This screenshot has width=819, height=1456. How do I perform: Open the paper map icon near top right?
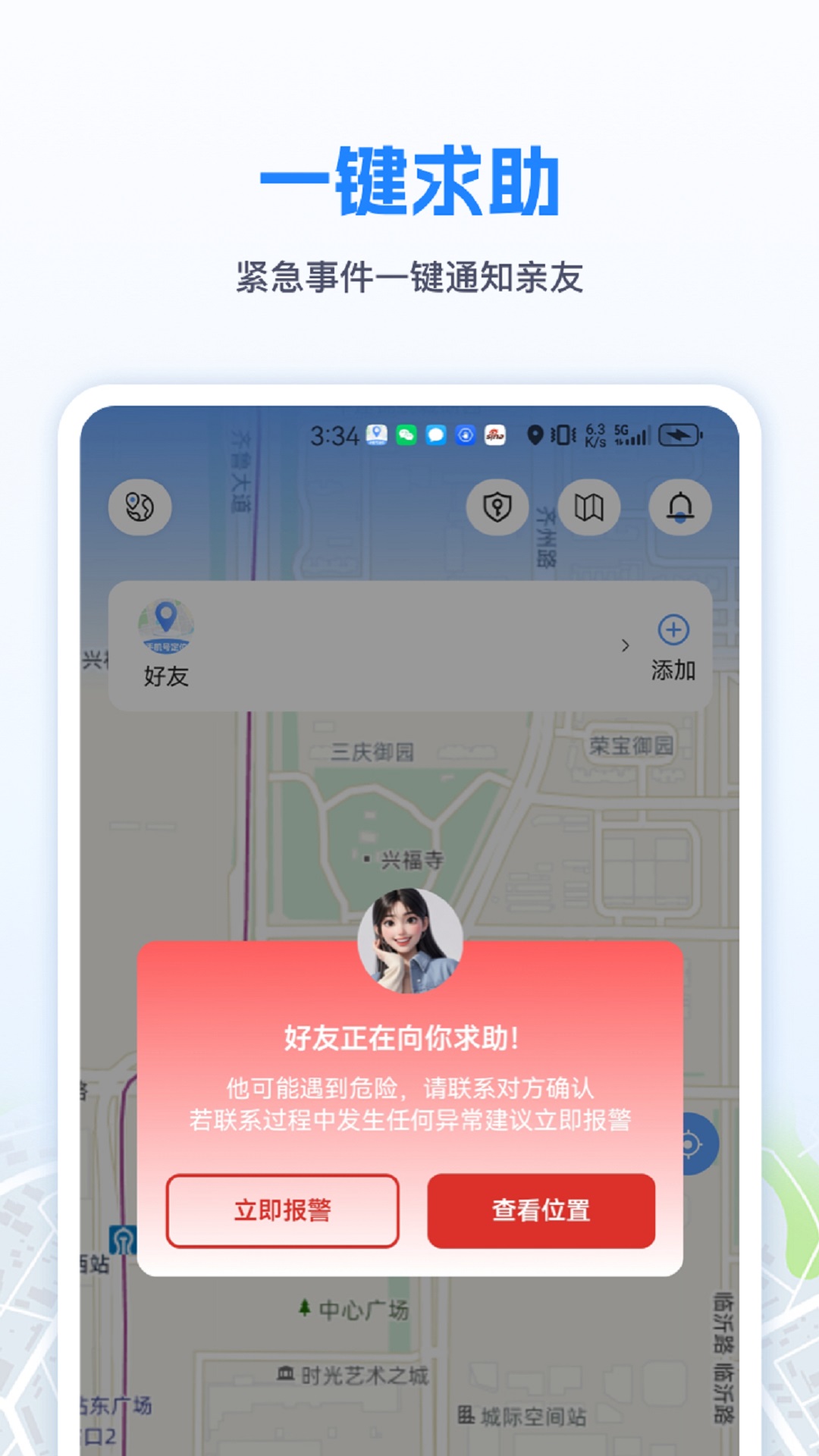tap(588, 507)
